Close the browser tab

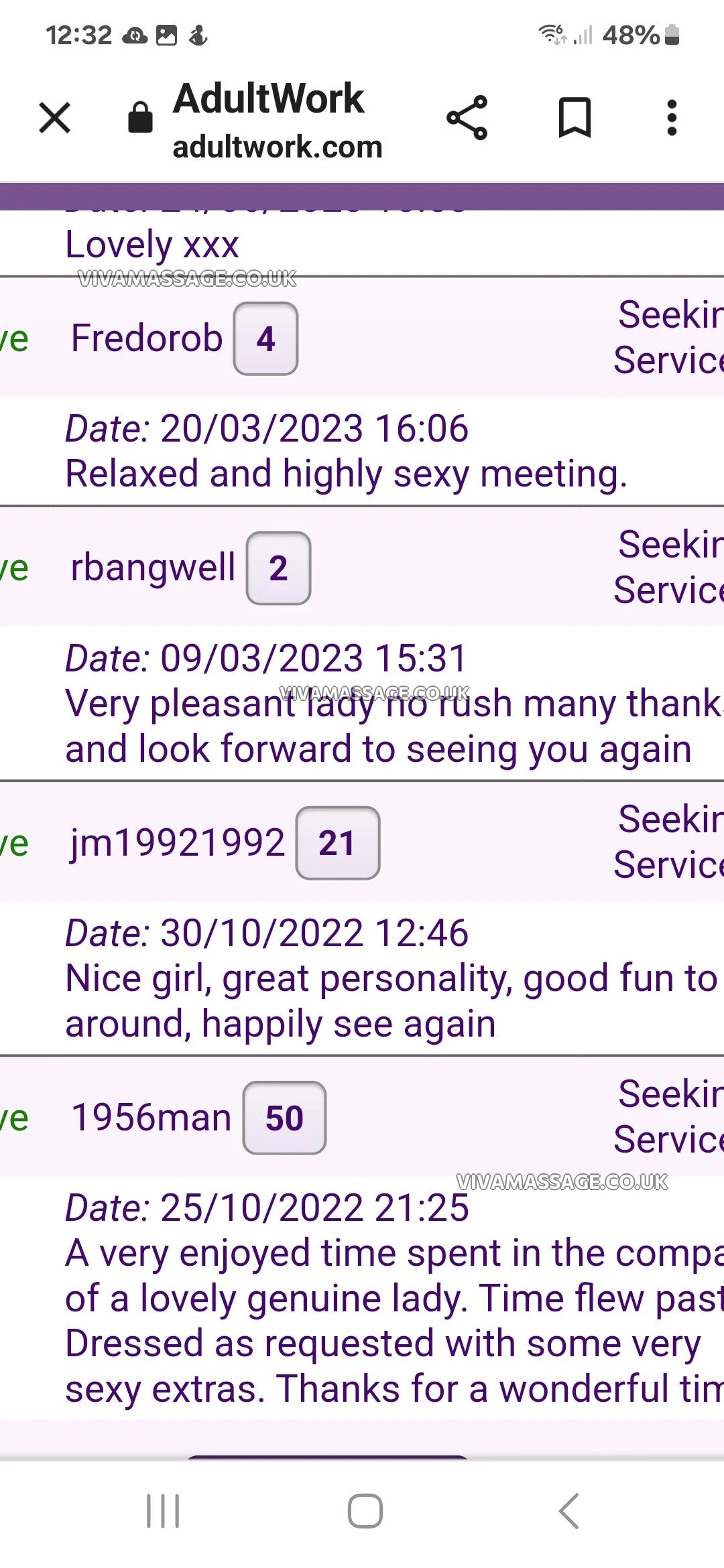(x=55, y=118)
